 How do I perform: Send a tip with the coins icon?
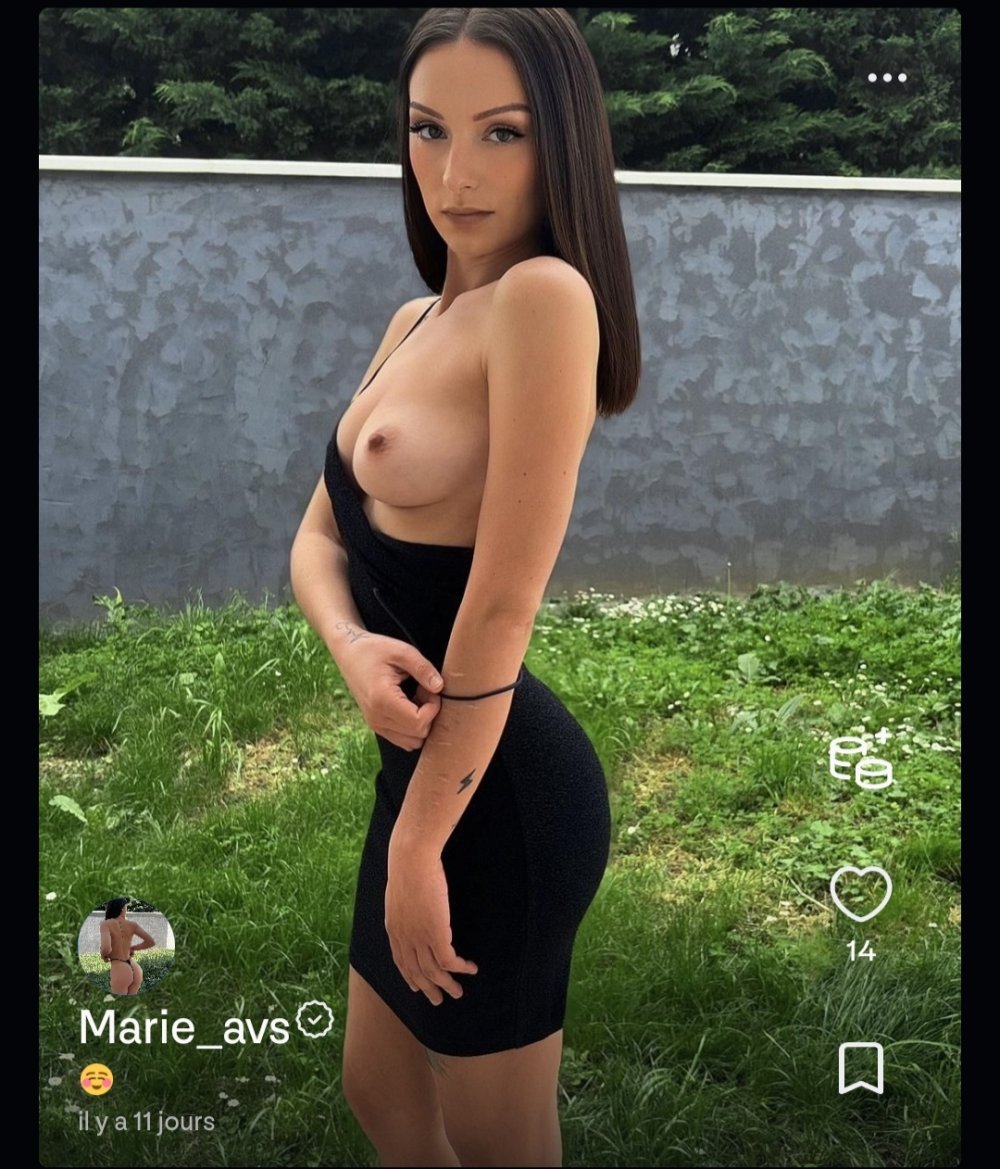point(861,762)
